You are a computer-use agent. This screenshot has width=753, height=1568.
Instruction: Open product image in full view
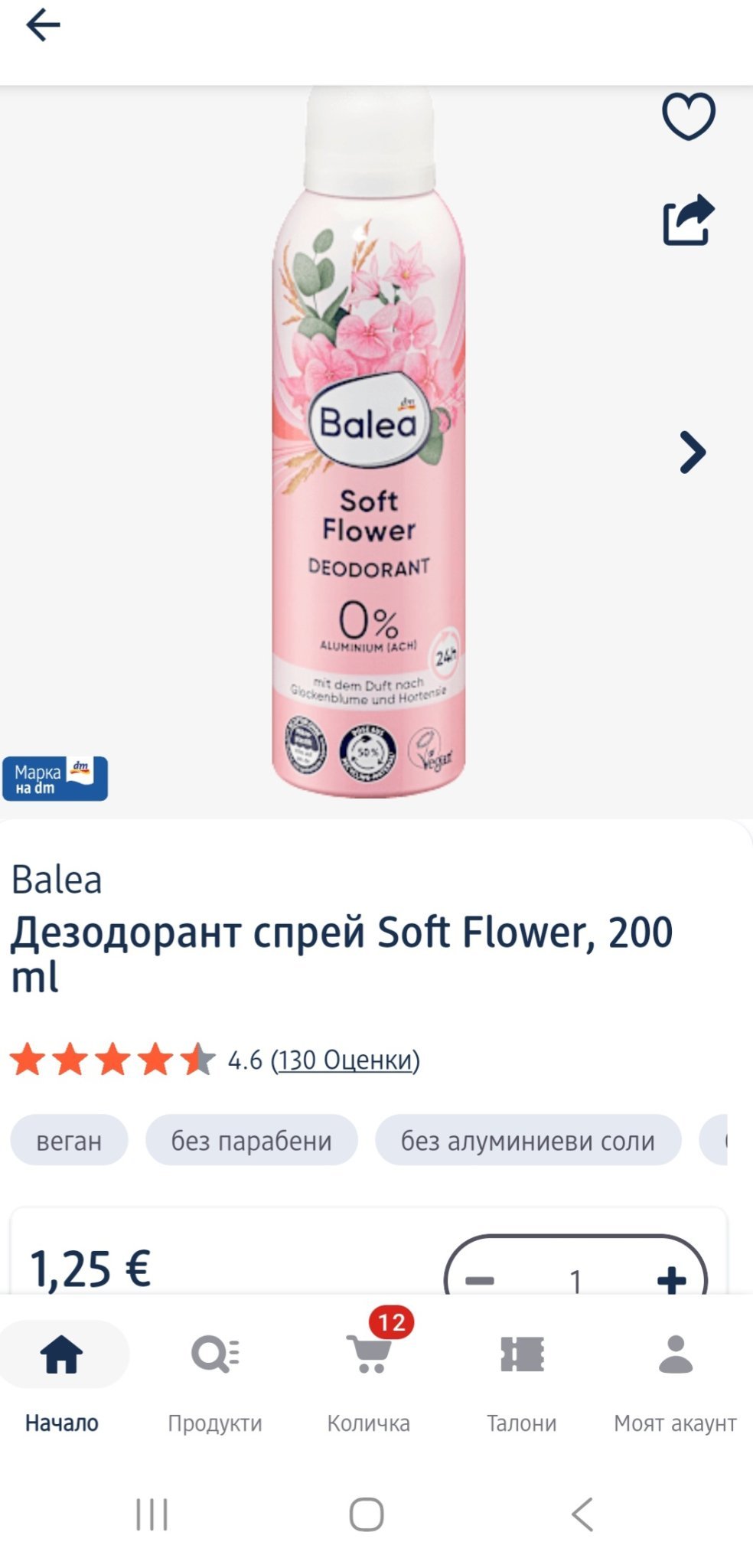[369, 459]
